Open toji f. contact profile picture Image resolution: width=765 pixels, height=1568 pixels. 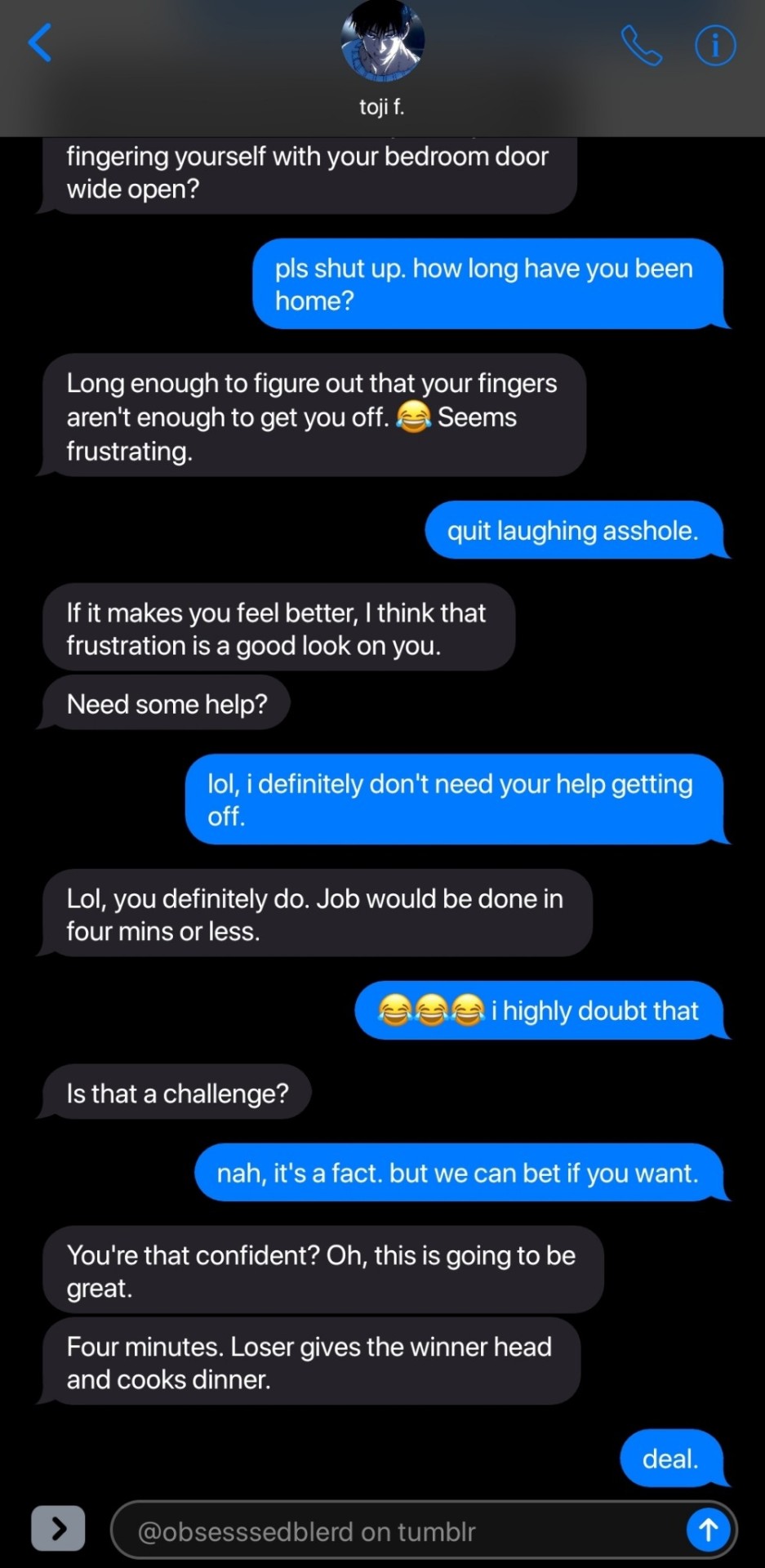(382, 41)
